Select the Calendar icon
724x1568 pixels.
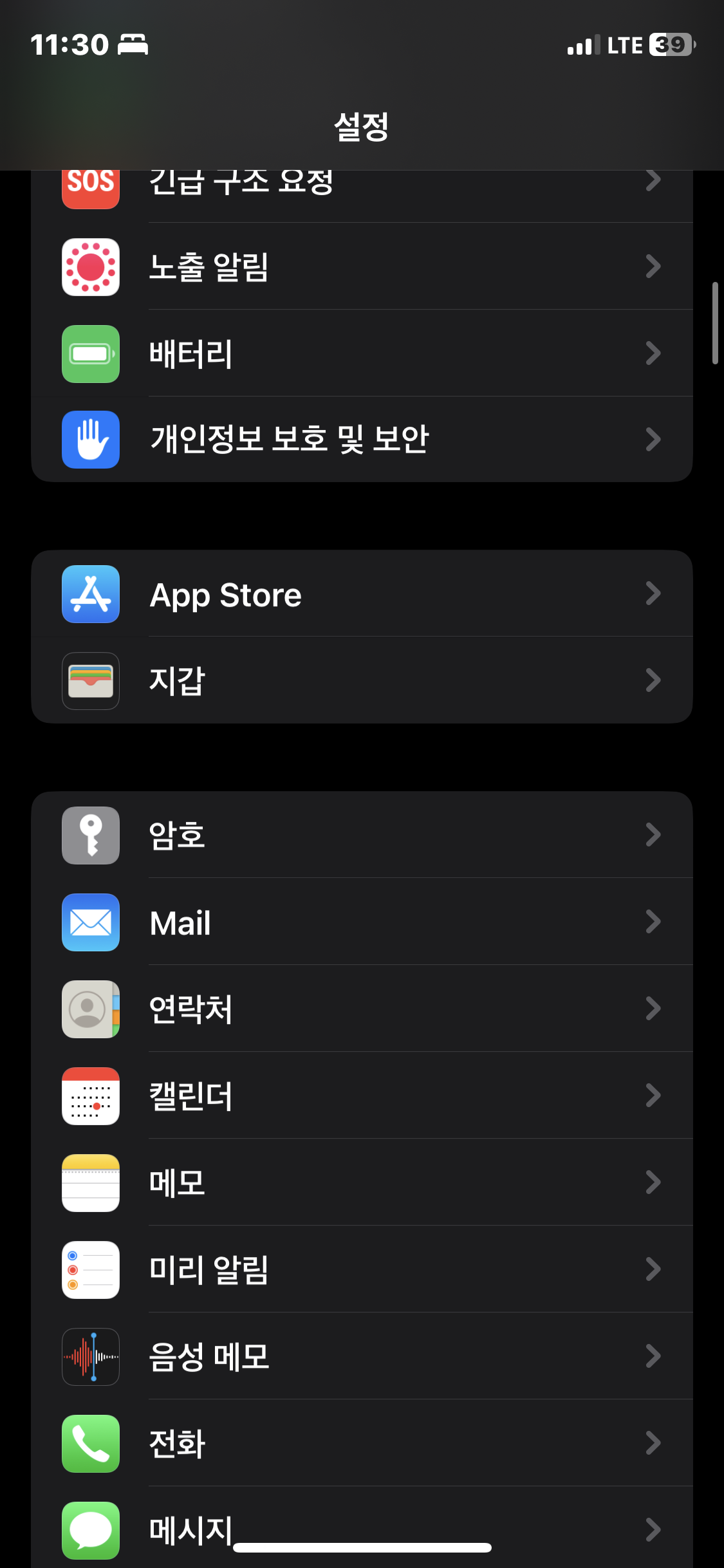pos(90,1096)
